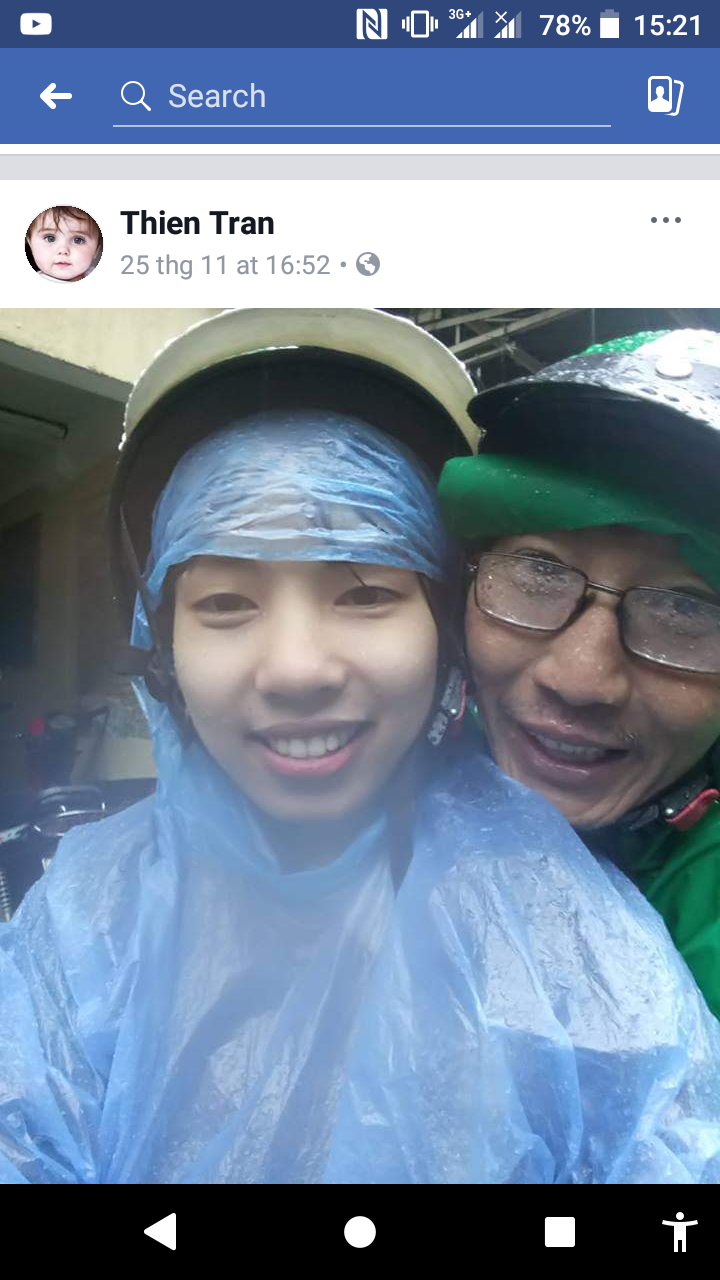Open the profile card icon in the app bar
Screen dimensions: 720x1280
665,96
